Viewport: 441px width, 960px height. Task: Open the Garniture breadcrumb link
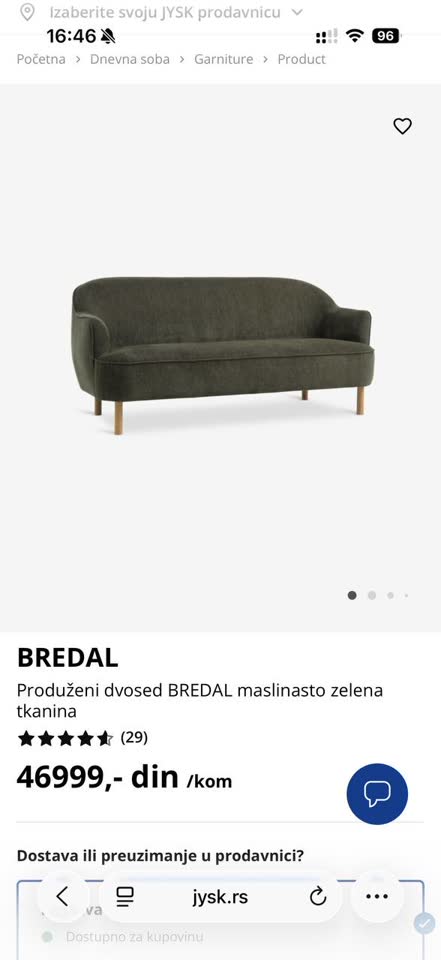pyautogui.click(x=224, y=59)
